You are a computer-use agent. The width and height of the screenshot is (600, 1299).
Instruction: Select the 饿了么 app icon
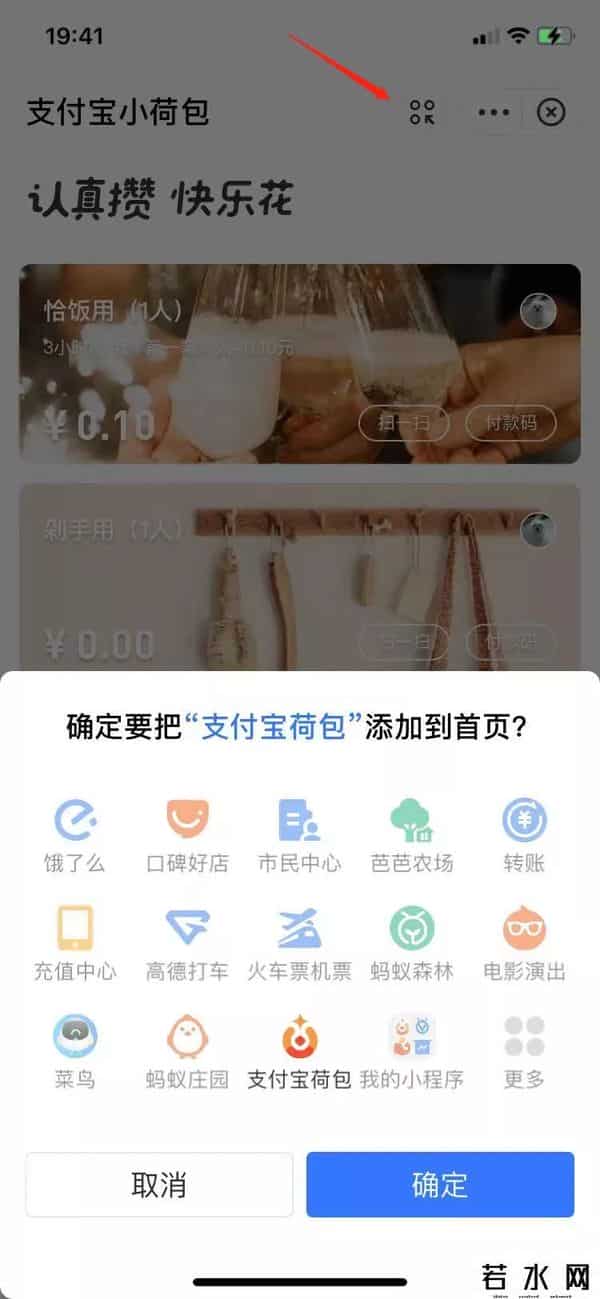click(75, 822)
